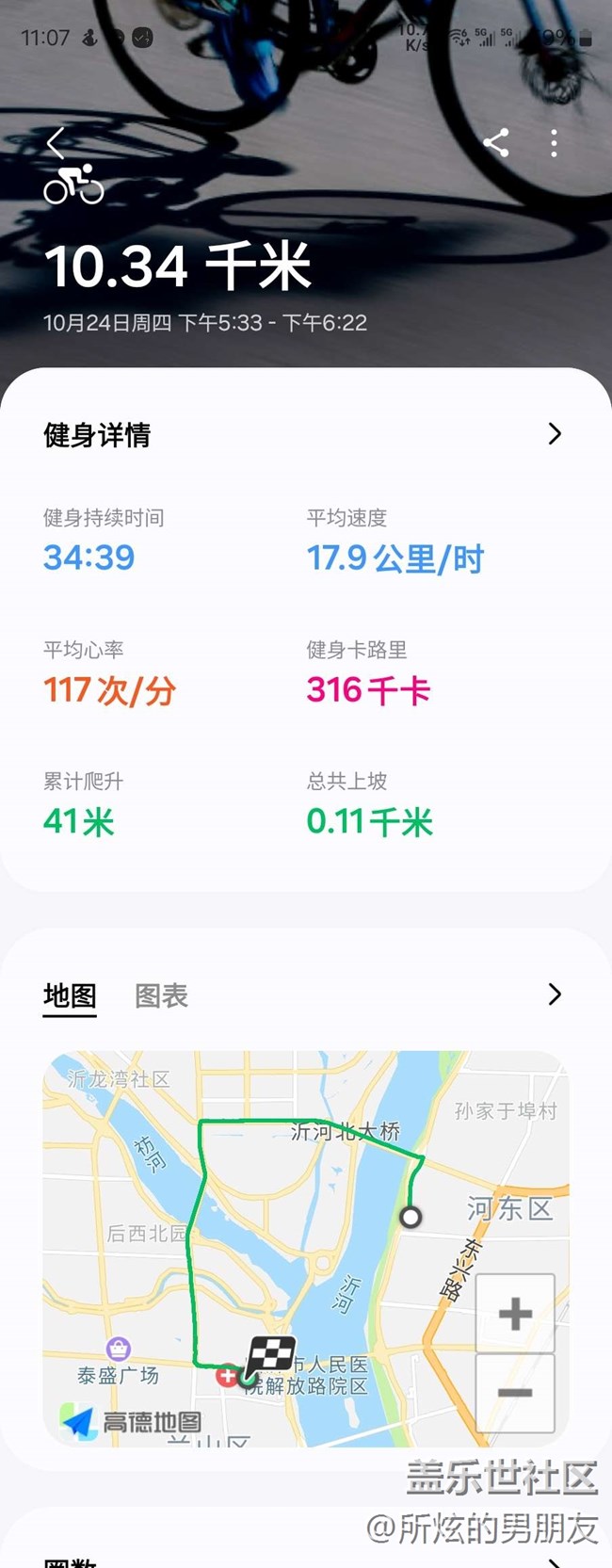The height and width of the screenshot is (1568, 612).
Task: Zoom out on the route map
Action: click(x=515, y=1393)
